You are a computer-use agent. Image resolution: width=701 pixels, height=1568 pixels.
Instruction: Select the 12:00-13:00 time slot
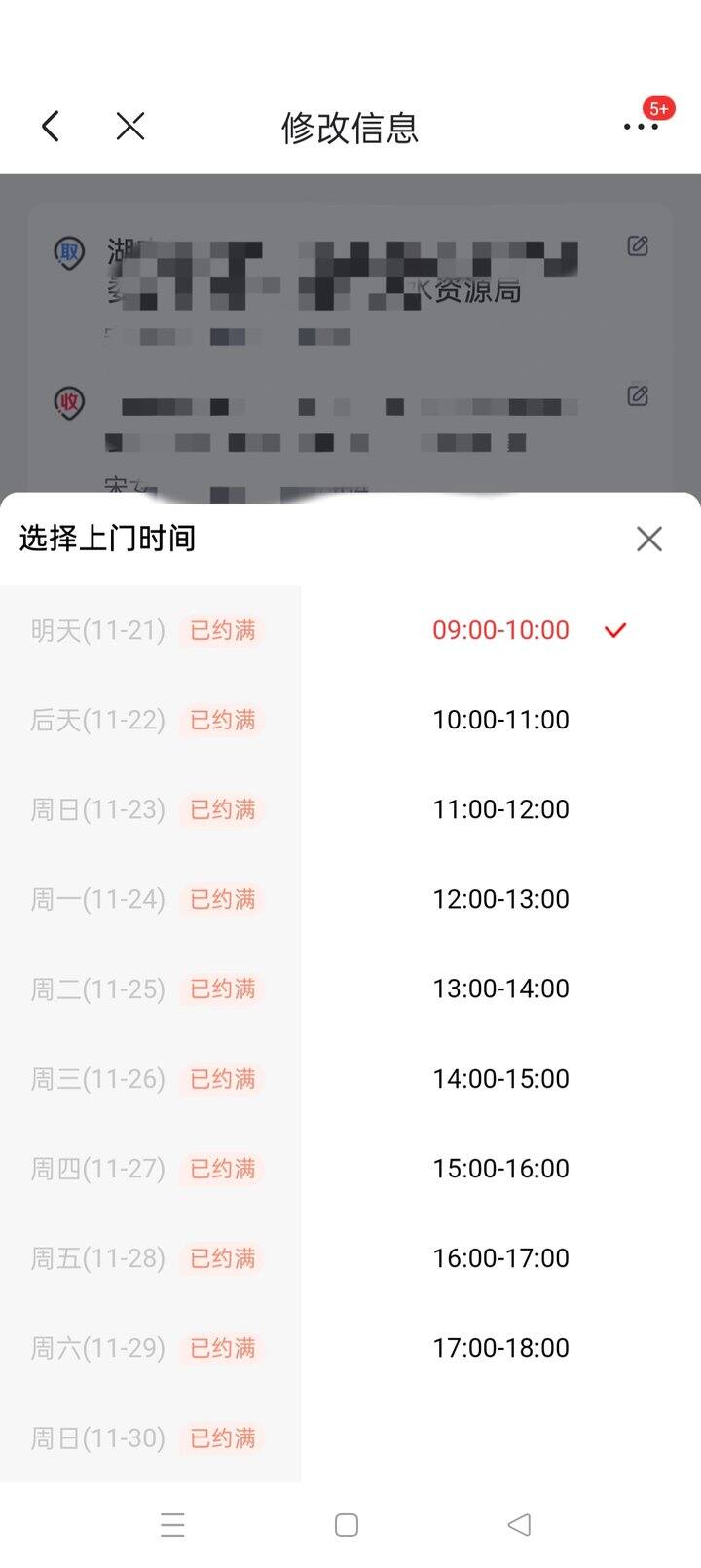pos(501,899)
